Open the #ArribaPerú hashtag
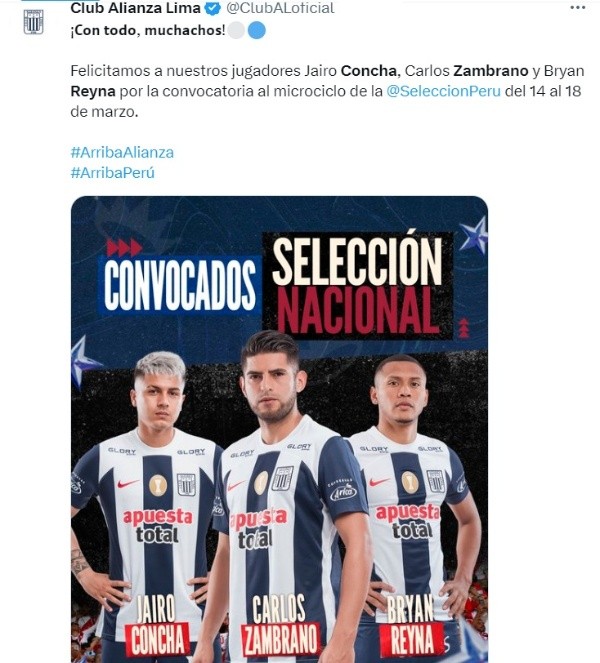The height and width of the screenshot is (663, 600). (x=112, y=172)
